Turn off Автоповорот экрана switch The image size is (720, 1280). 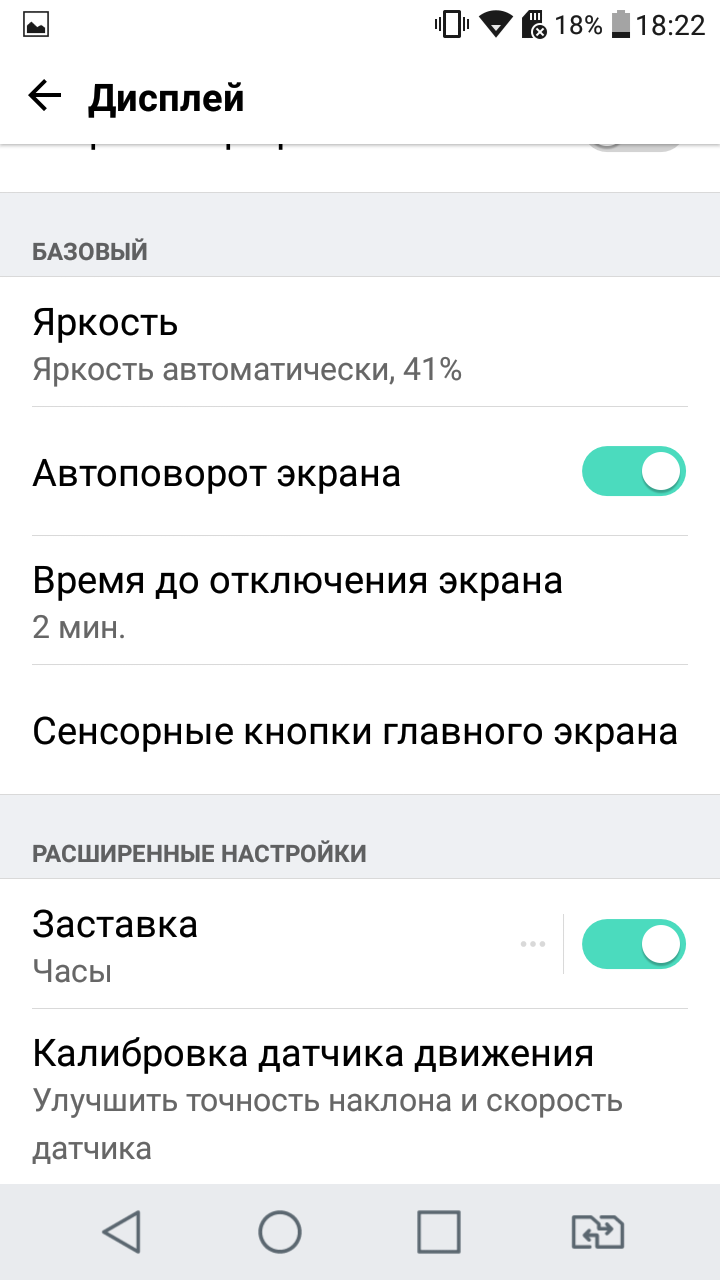pyautogui.click(x=634, y=472)
